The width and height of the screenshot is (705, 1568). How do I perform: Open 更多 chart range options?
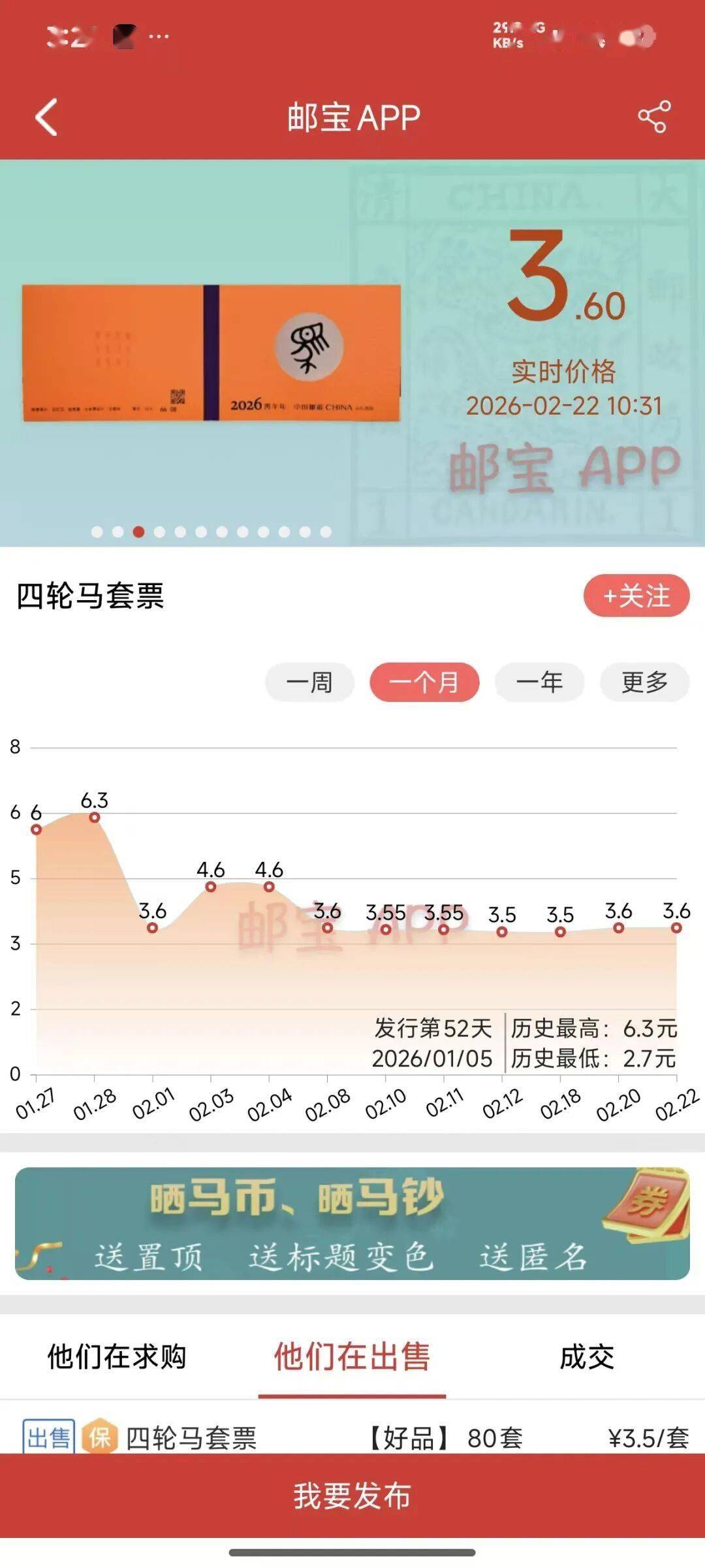644,682
